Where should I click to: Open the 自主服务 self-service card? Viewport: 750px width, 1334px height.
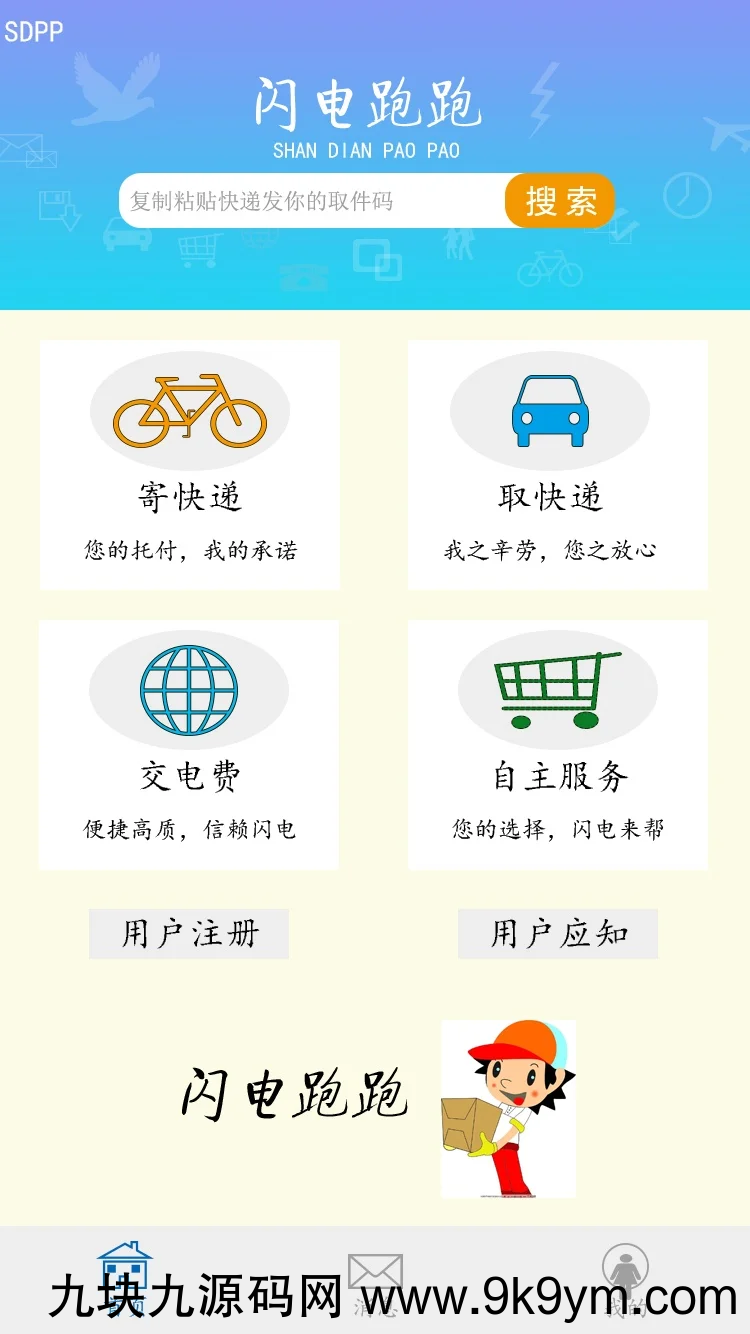(558, 745)
